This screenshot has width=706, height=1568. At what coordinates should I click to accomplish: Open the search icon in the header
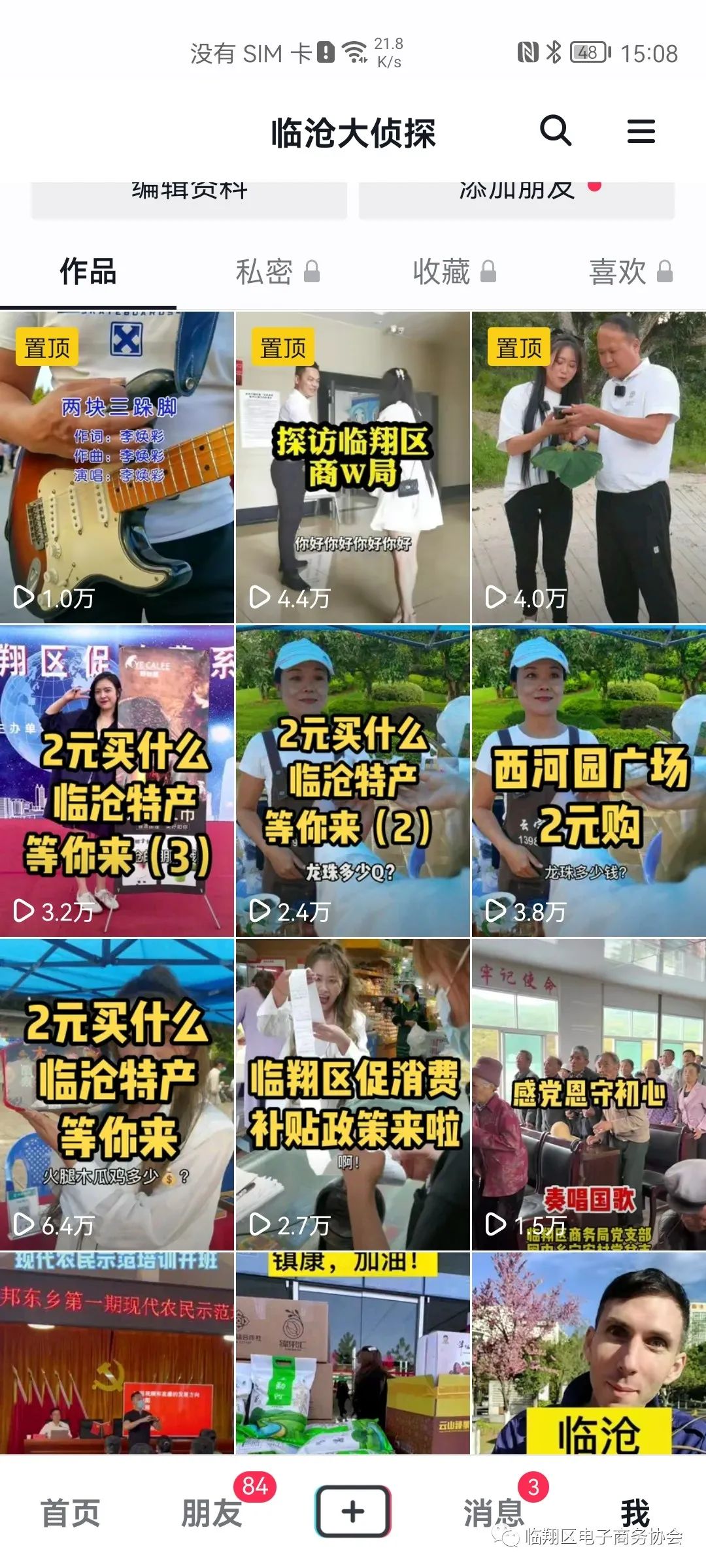(x=556, y=131)
